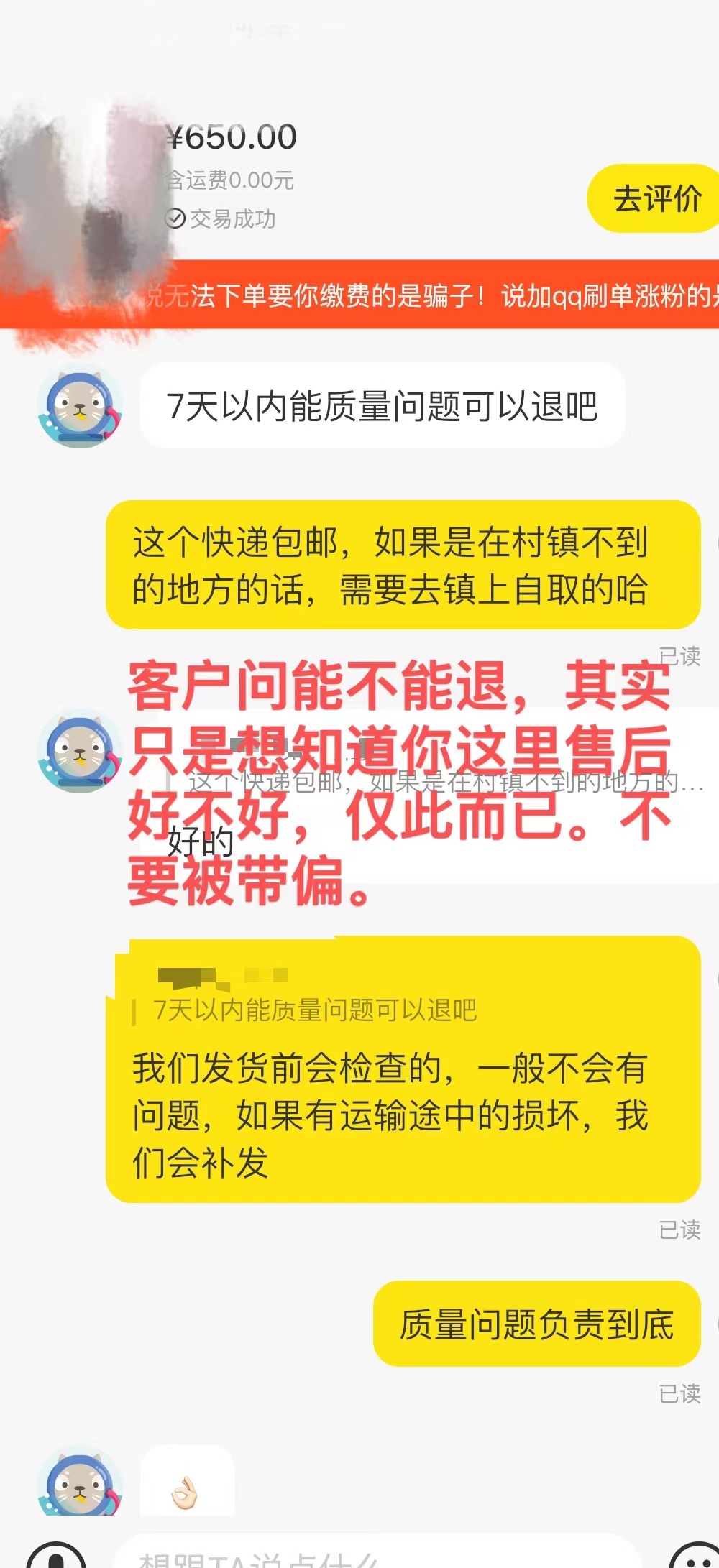Viewport: 719px width, 1568px height.
Task: View the buyer's avatar beside the first message
Action: click(x=80, y=407)
